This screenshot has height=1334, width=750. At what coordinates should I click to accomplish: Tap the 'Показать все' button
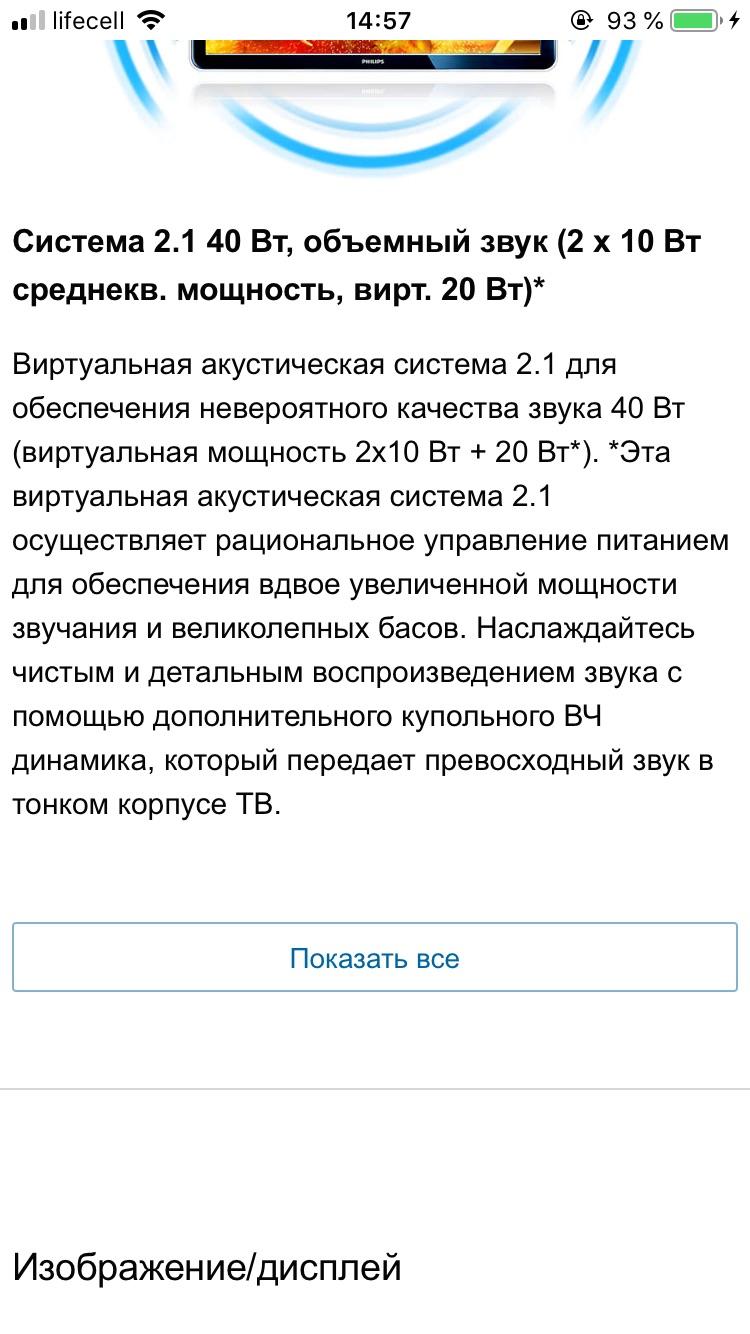click(x=374, y=958)
